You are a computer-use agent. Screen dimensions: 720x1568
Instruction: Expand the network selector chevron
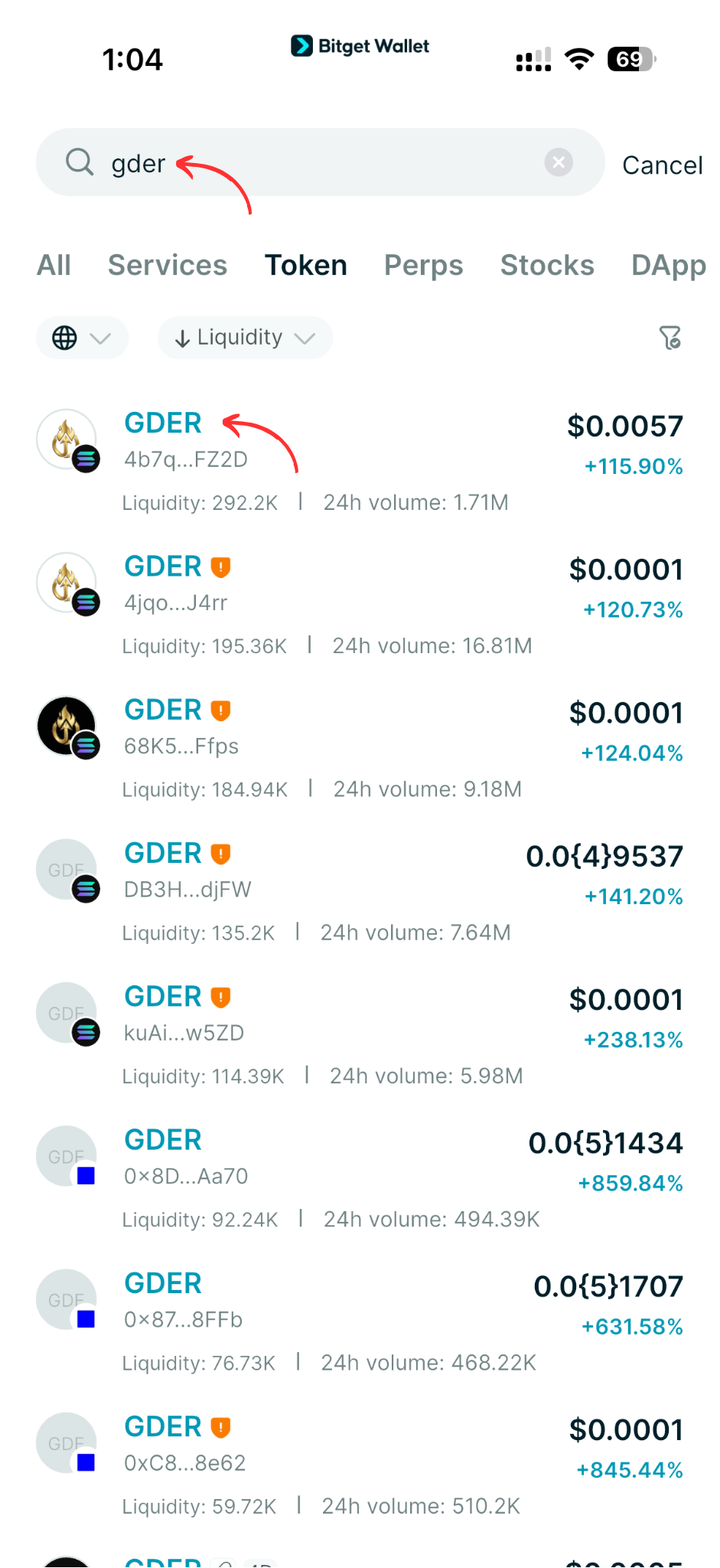[100, 338]
